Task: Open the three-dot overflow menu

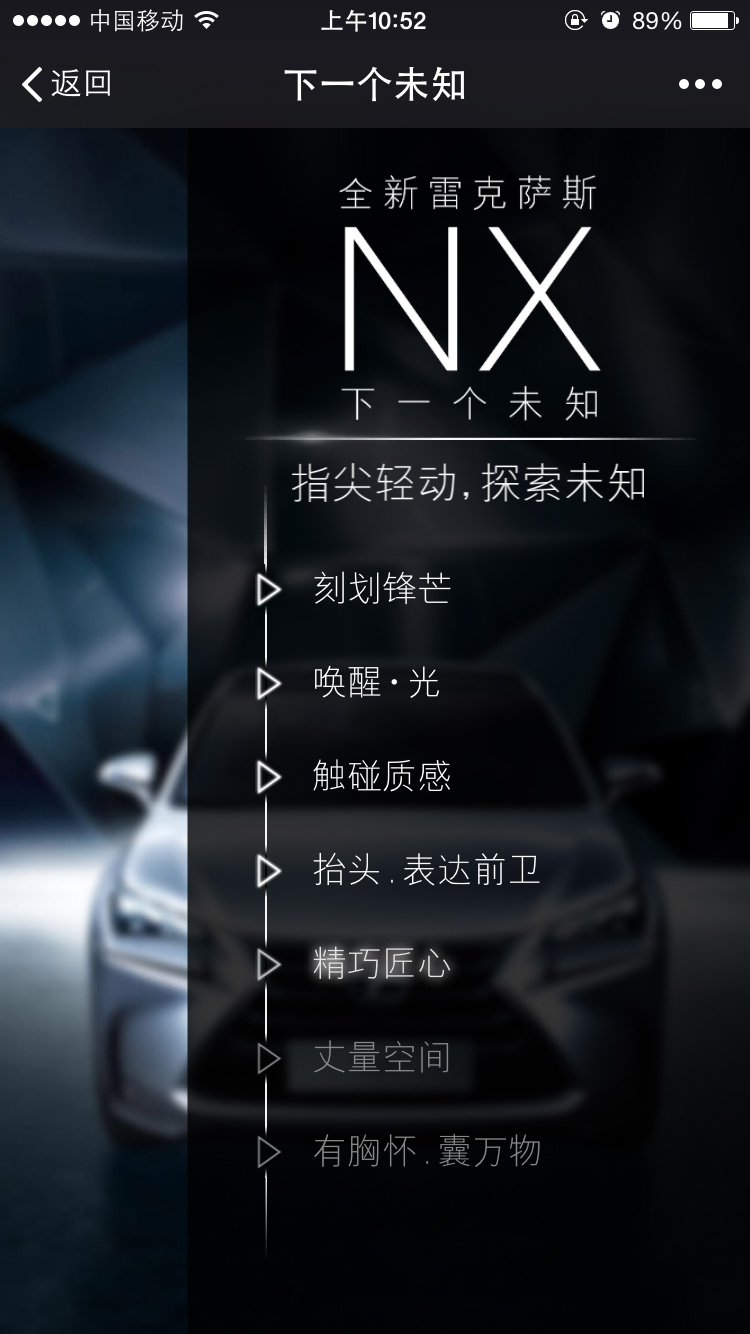Action: pyautogui.click(x=700, y=85)
